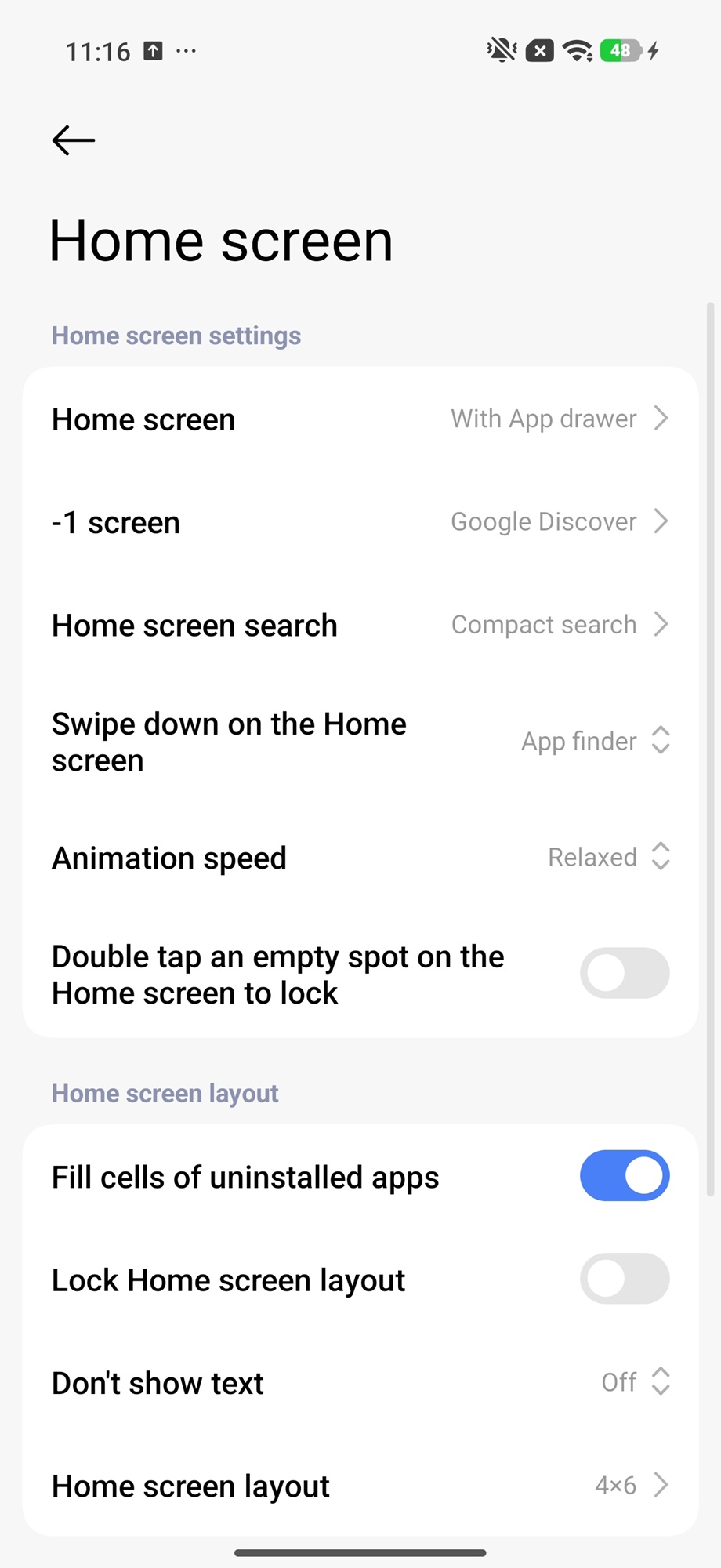Open the -1 screen setting
The image size is (721, 1568).
click(360, 522)
